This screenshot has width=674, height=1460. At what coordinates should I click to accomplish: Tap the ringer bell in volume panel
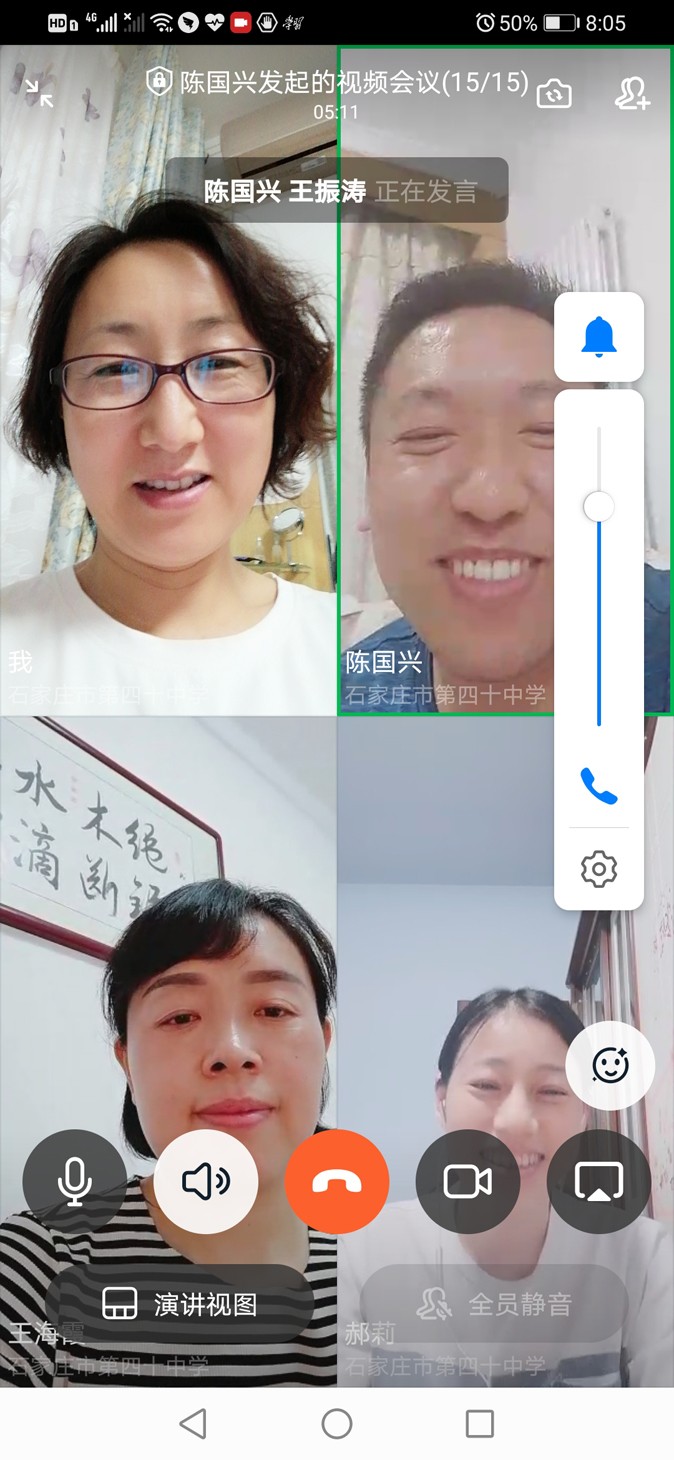point(598,337)
